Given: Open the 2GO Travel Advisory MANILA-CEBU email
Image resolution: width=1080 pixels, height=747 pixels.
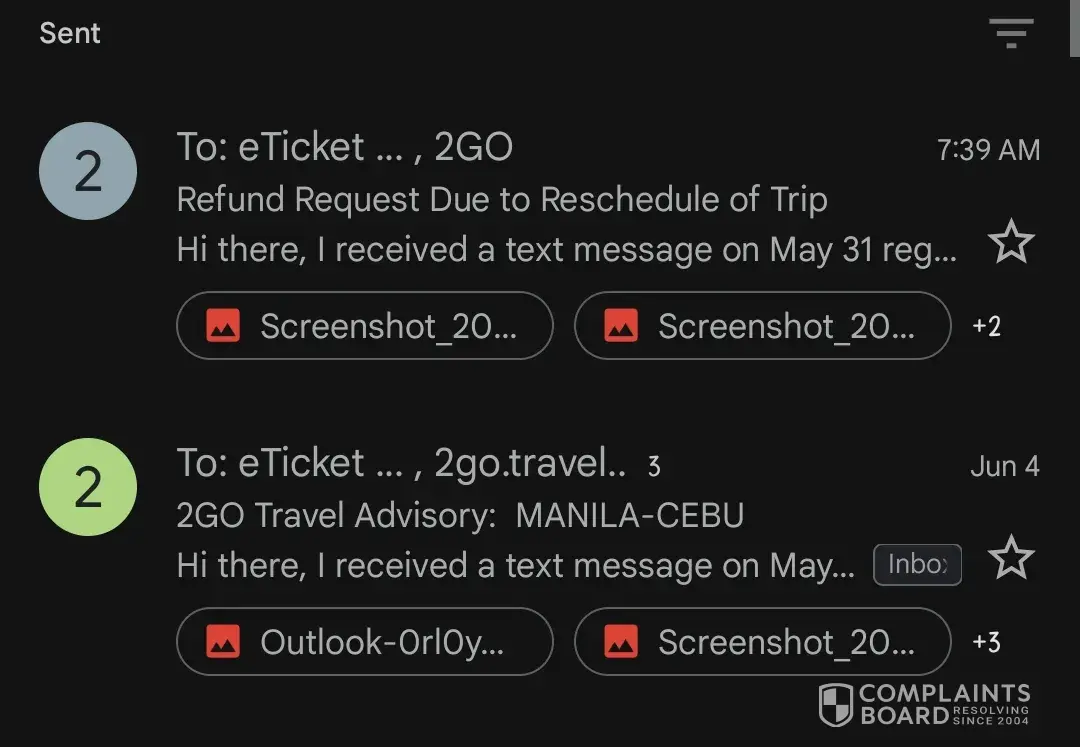Looking at the screenshot, I should click(460, 516).
